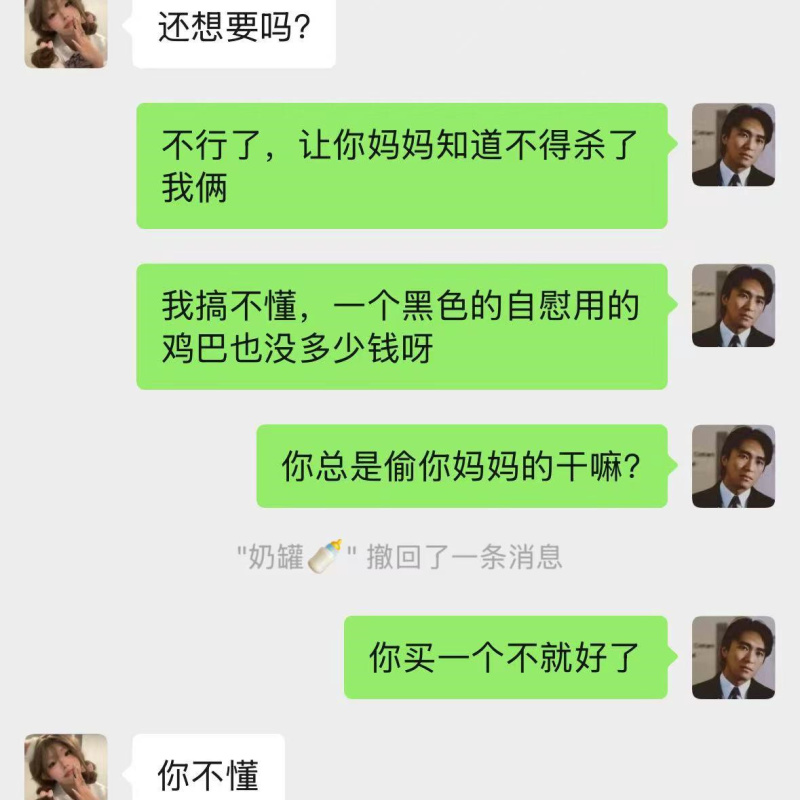This screenshot has height=800, width=800.
Task: Tap the avatar next to '你总是偷你妈妈的干嘛?'
Action: (733, 466)
